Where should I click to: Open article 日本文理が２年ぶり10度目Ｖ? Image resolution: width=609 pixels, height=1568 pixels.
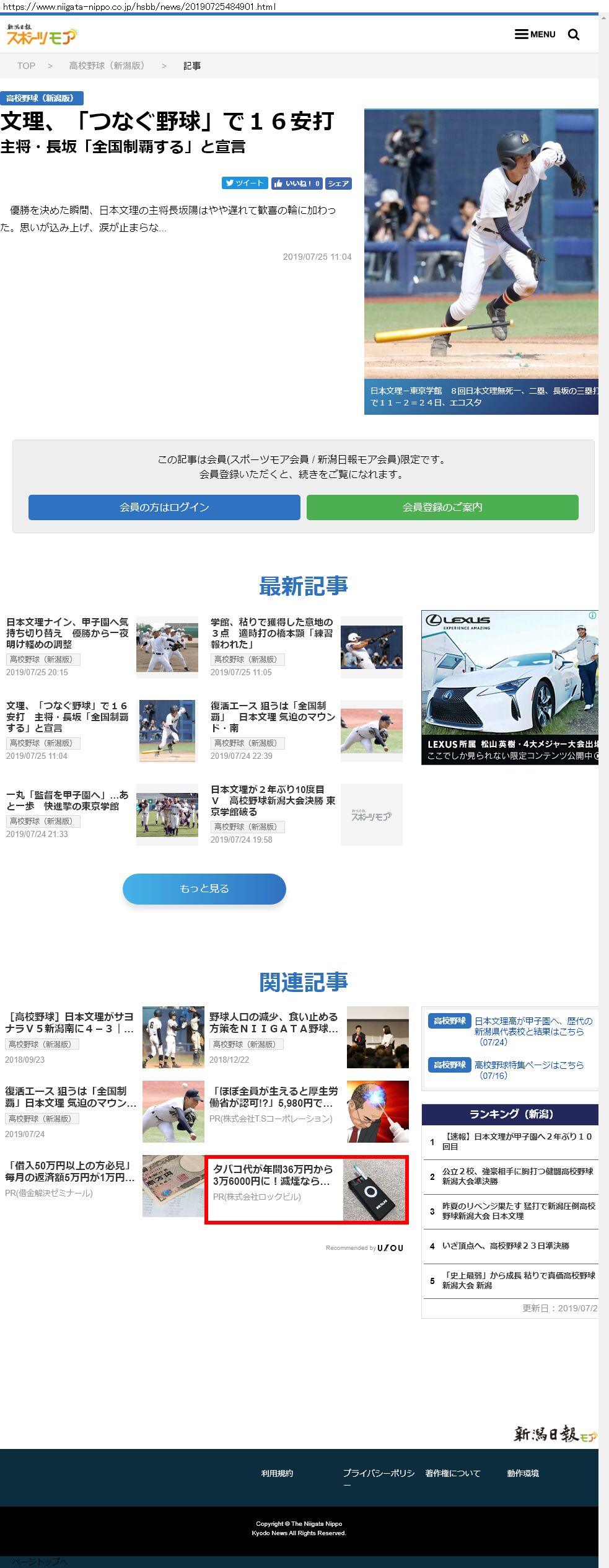coord(272,800)
